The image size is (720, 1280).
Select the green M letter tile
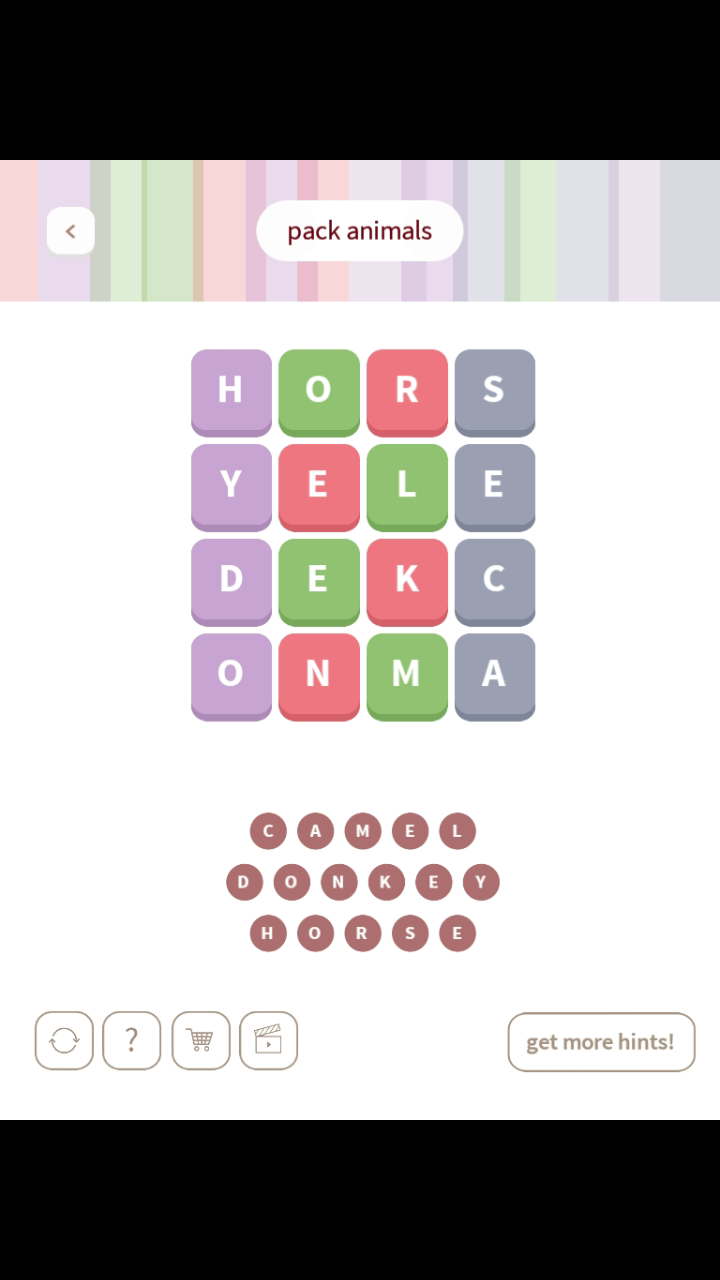tap(406, 673)
